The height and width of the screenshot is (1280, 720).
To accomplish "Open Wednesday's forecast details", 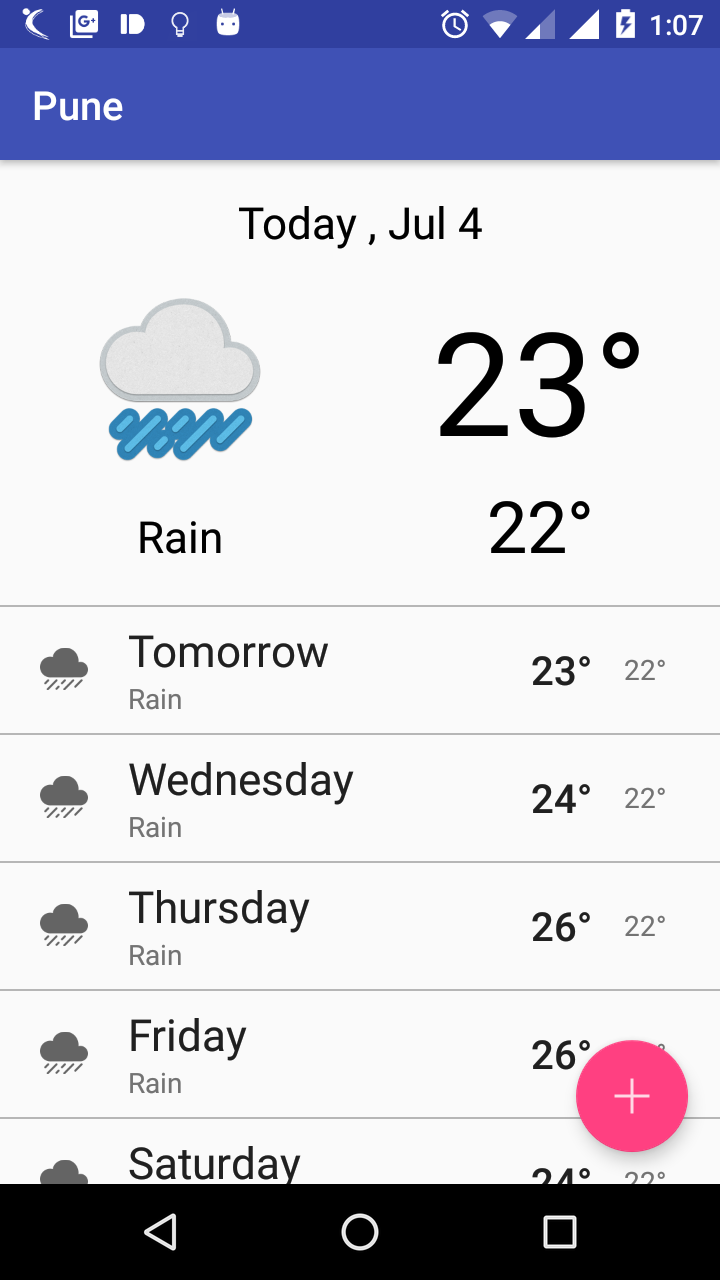I will 360,798.
